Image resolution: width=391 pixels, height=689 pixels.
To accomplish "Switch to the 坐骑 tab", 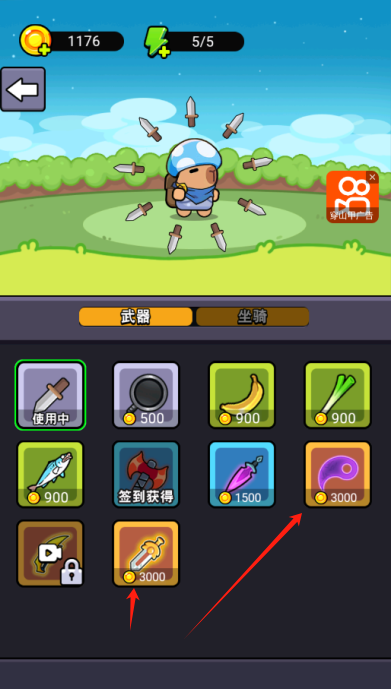I will [253, 317].
